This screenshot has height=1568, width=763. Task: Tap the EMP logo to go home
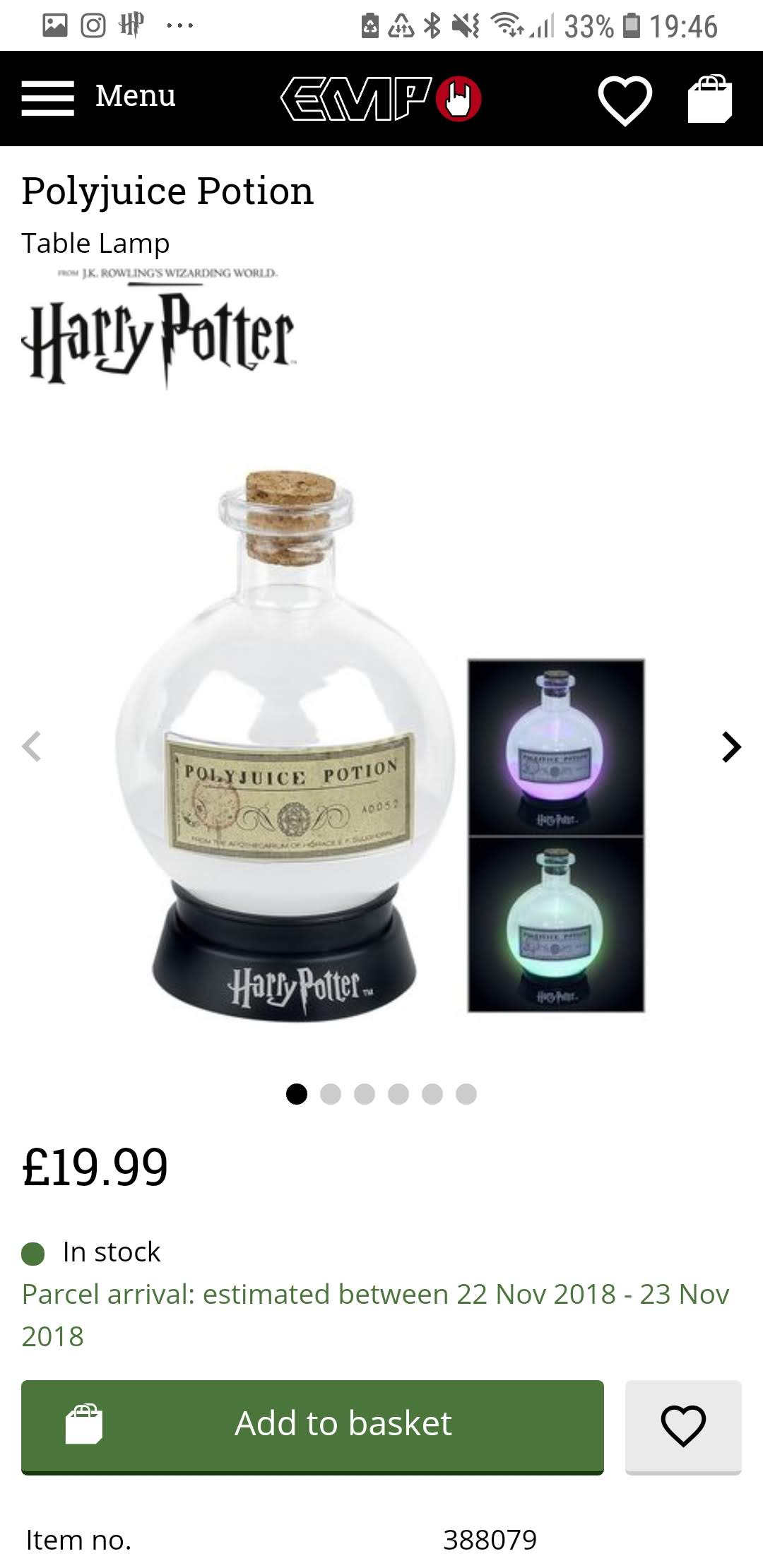click(x=381, y=98)
